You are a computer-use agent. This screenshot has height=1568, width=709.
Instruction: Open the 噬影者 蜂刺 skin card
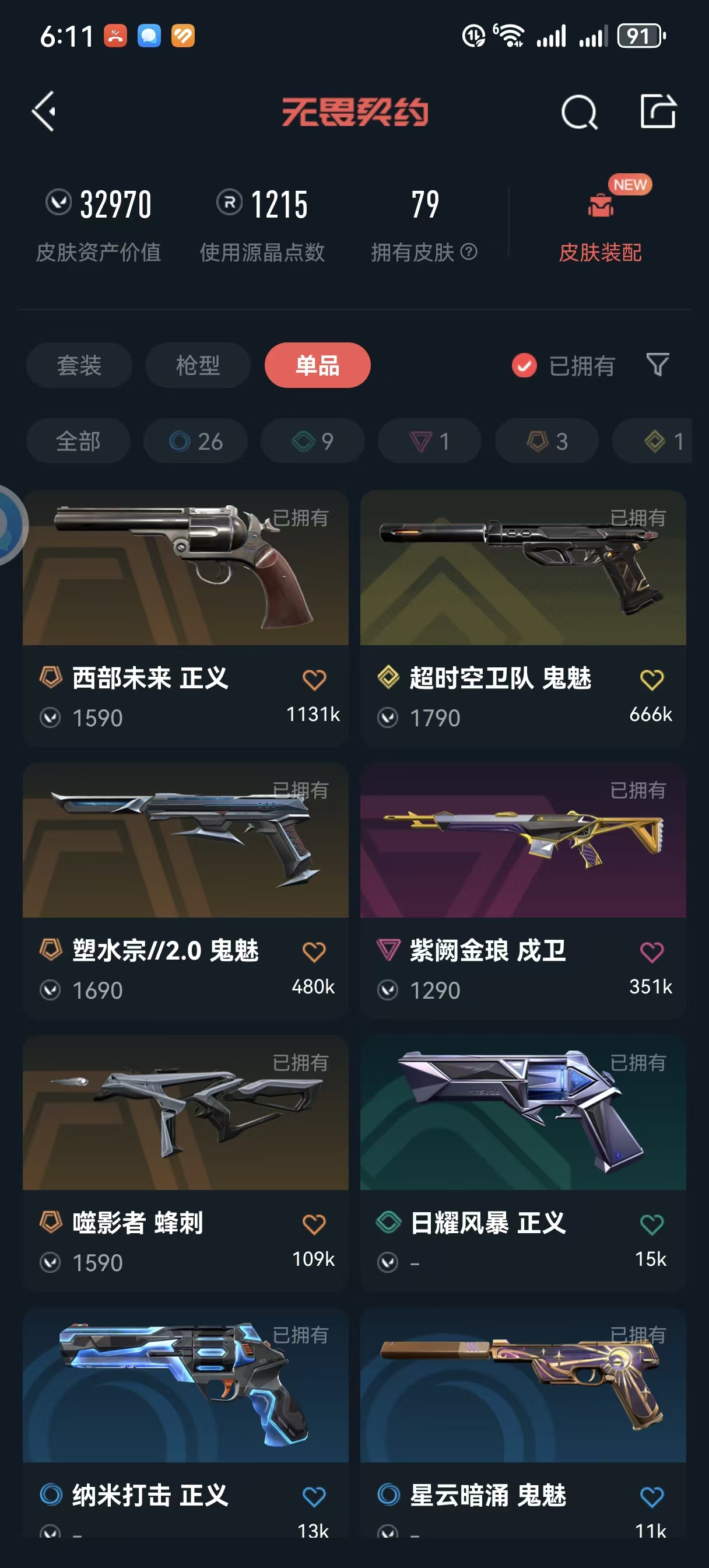pyautogui.click(x=185, y=1163)
